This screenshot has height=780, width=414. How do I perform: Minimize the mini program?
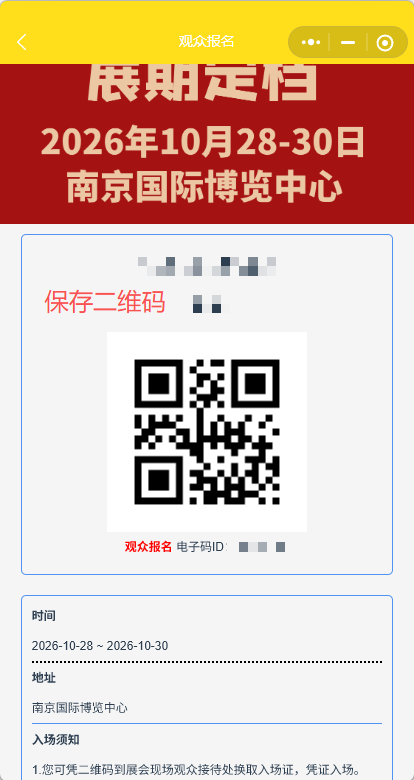pyautogui.click(x=348, y=42)
